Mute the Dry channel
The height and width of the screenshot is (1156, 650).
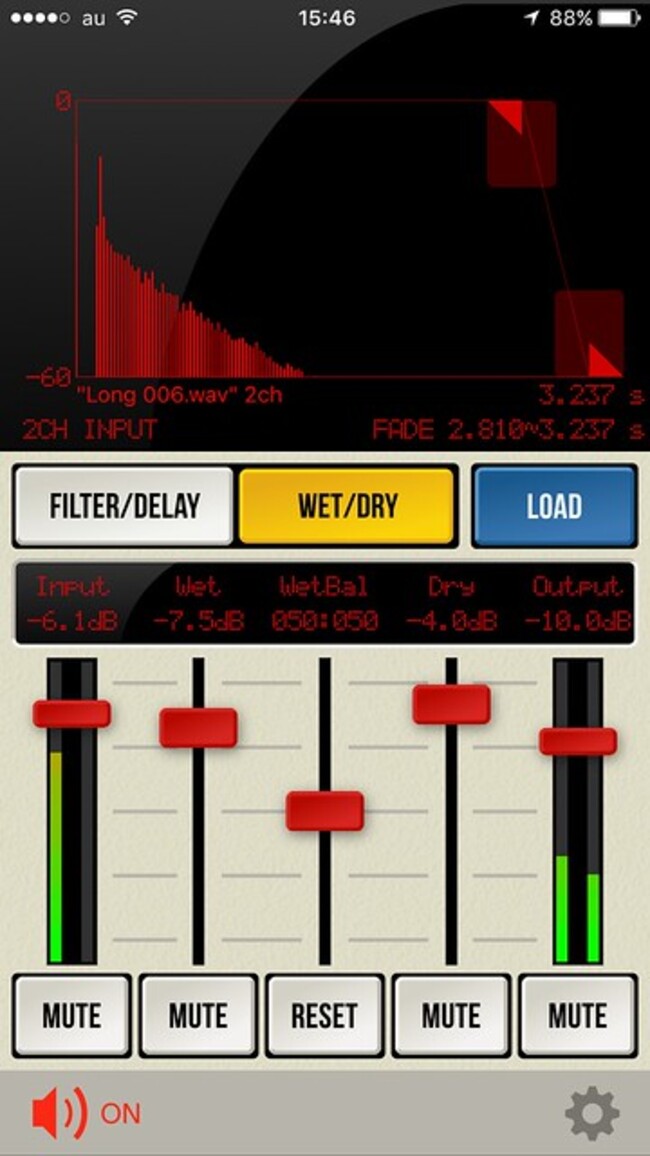[451, 1016]
